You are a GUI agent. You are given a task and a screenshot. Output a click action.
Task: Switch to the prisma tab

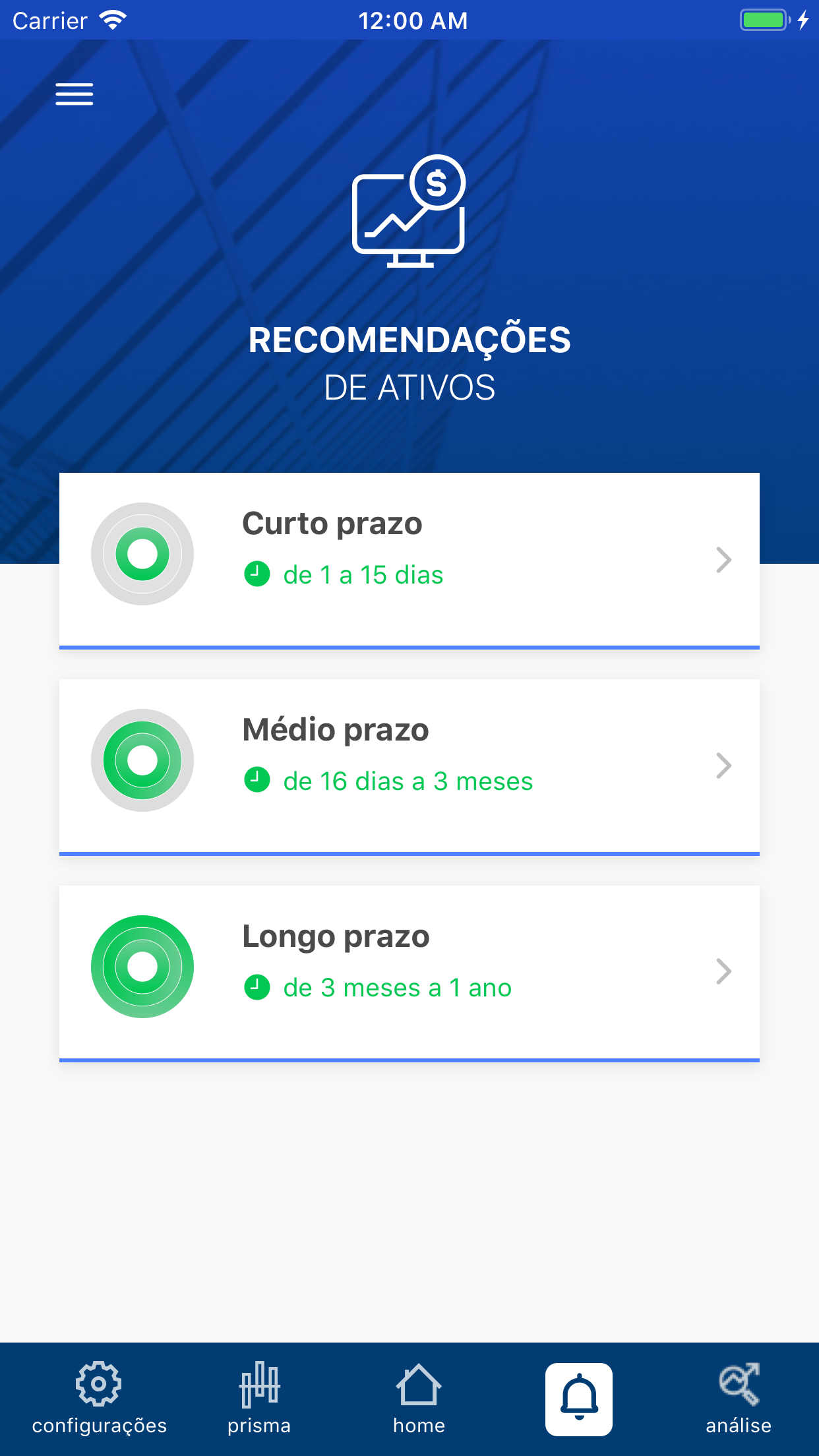(259, 1398)
